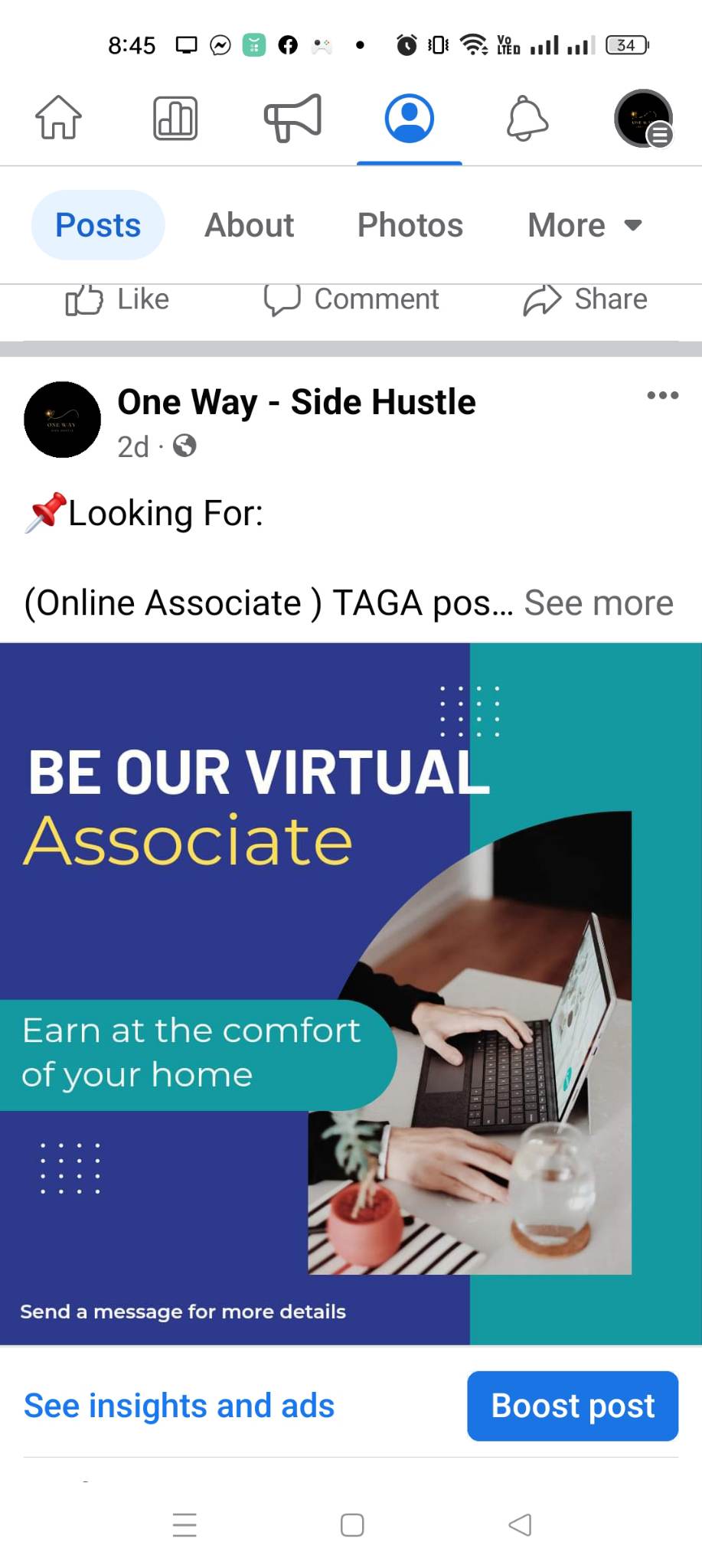Comment on the previous post
This screenshot has height=1568, width=702.
pos(351,299)
